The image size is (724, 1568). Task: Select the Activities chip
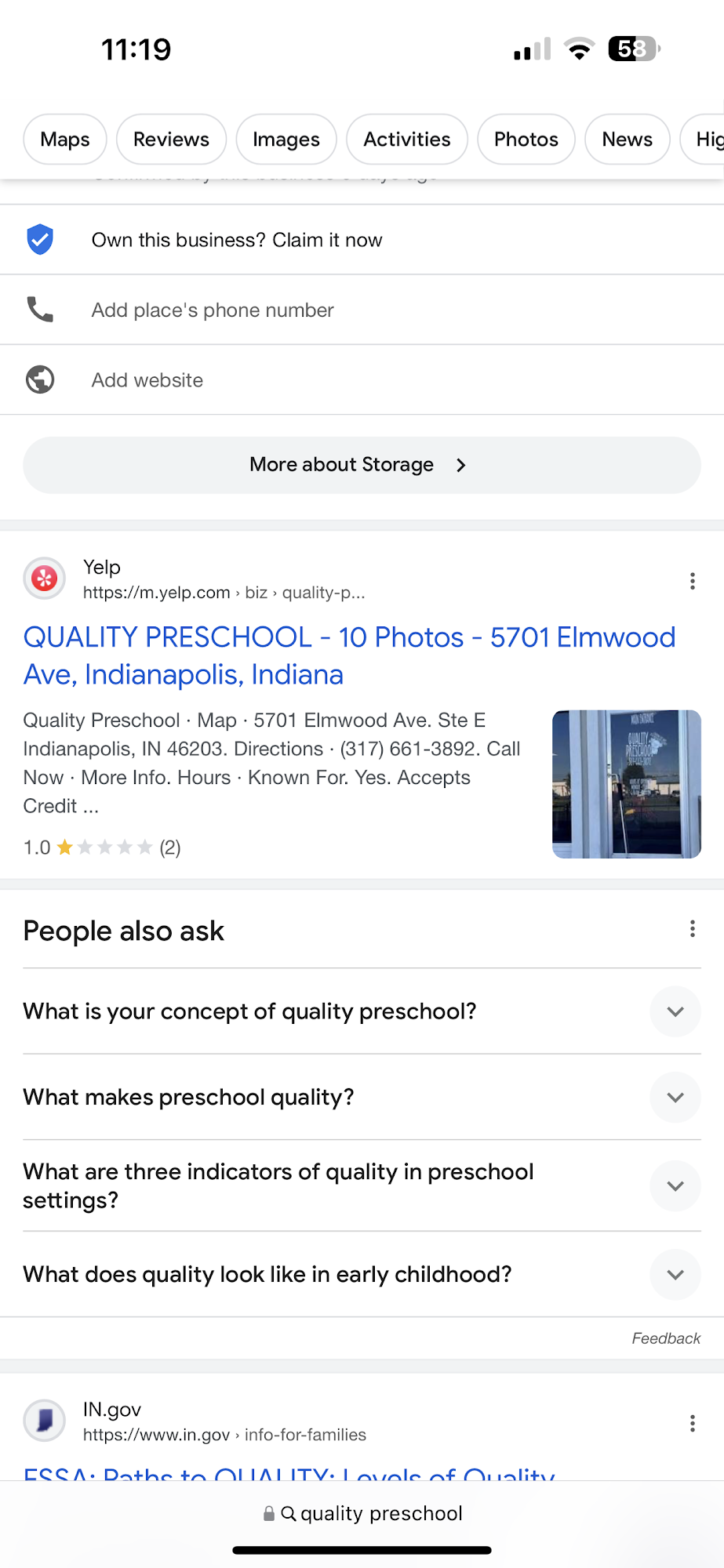point(407,140)
